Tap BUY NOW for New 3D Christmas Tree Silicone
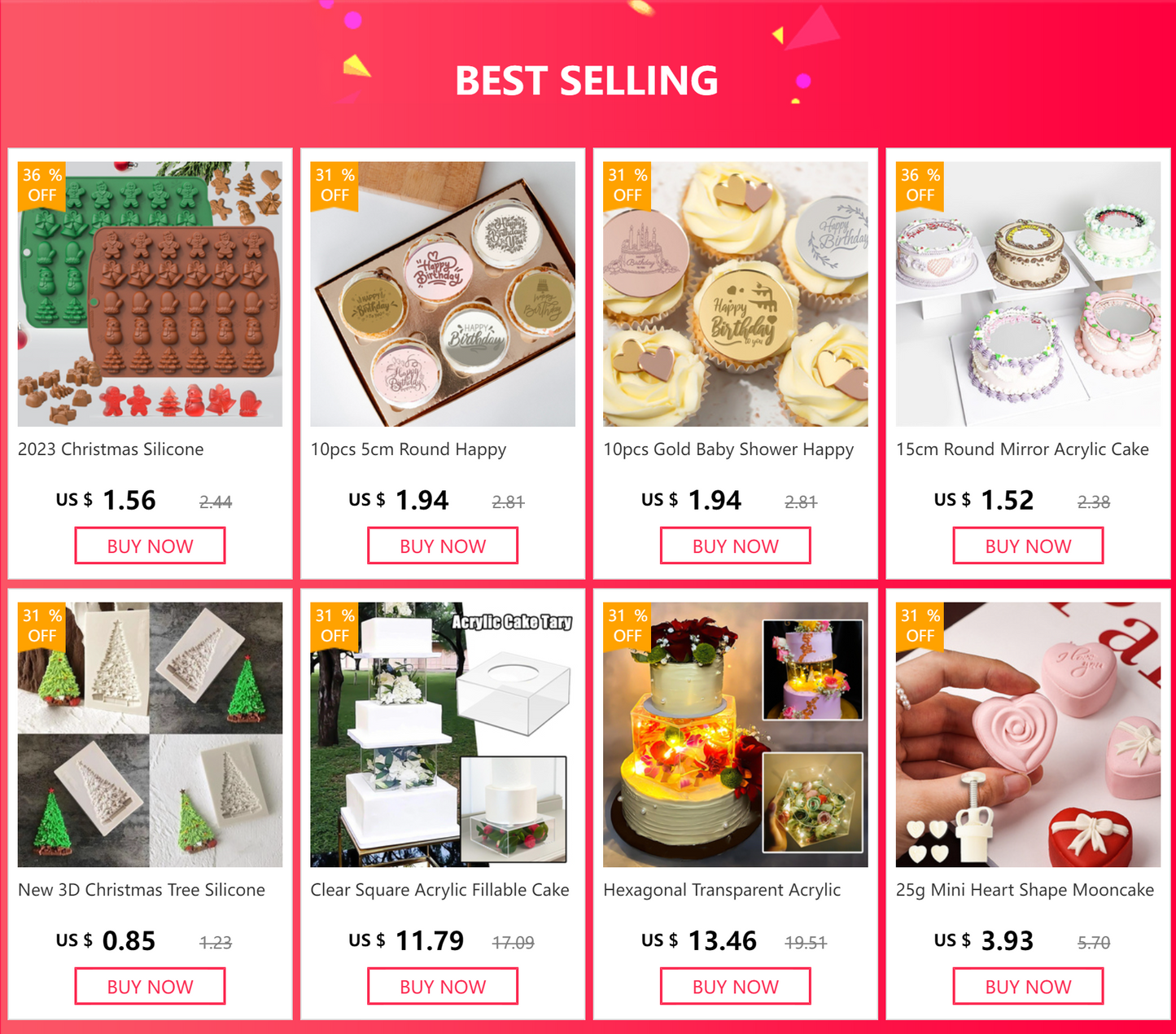1176x1034 pixels. (150, 986)
